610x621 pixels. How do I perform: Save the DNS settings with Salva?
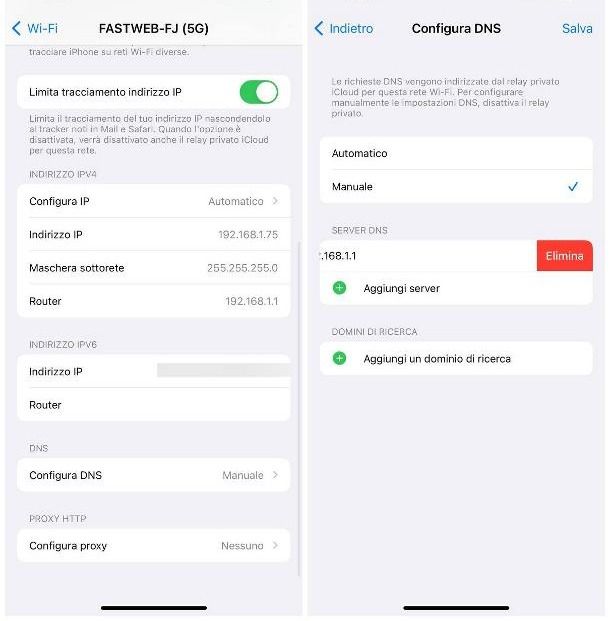[x=576, y=28]
